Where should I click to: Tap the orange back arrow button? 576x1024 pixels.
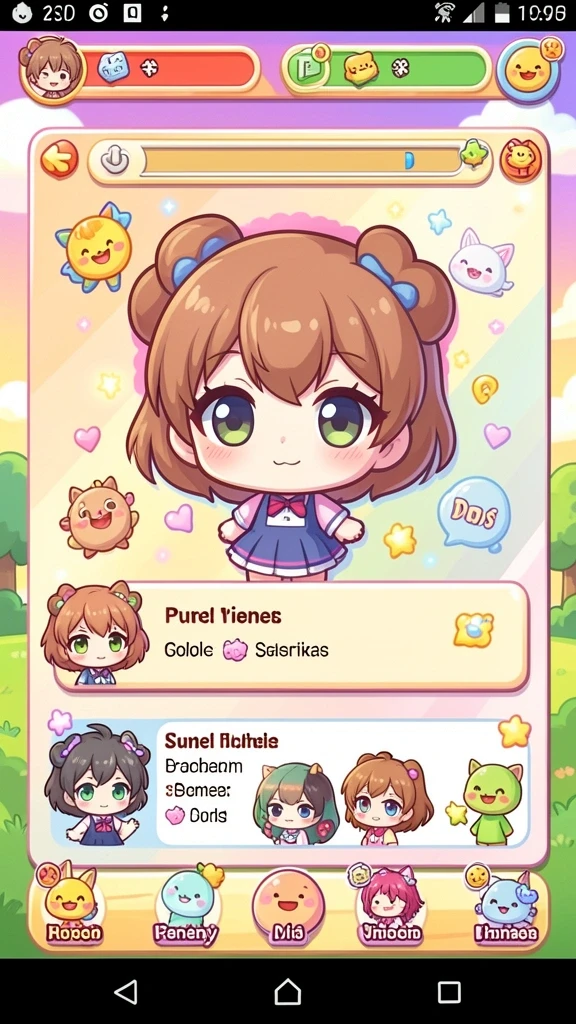(59, 159)
